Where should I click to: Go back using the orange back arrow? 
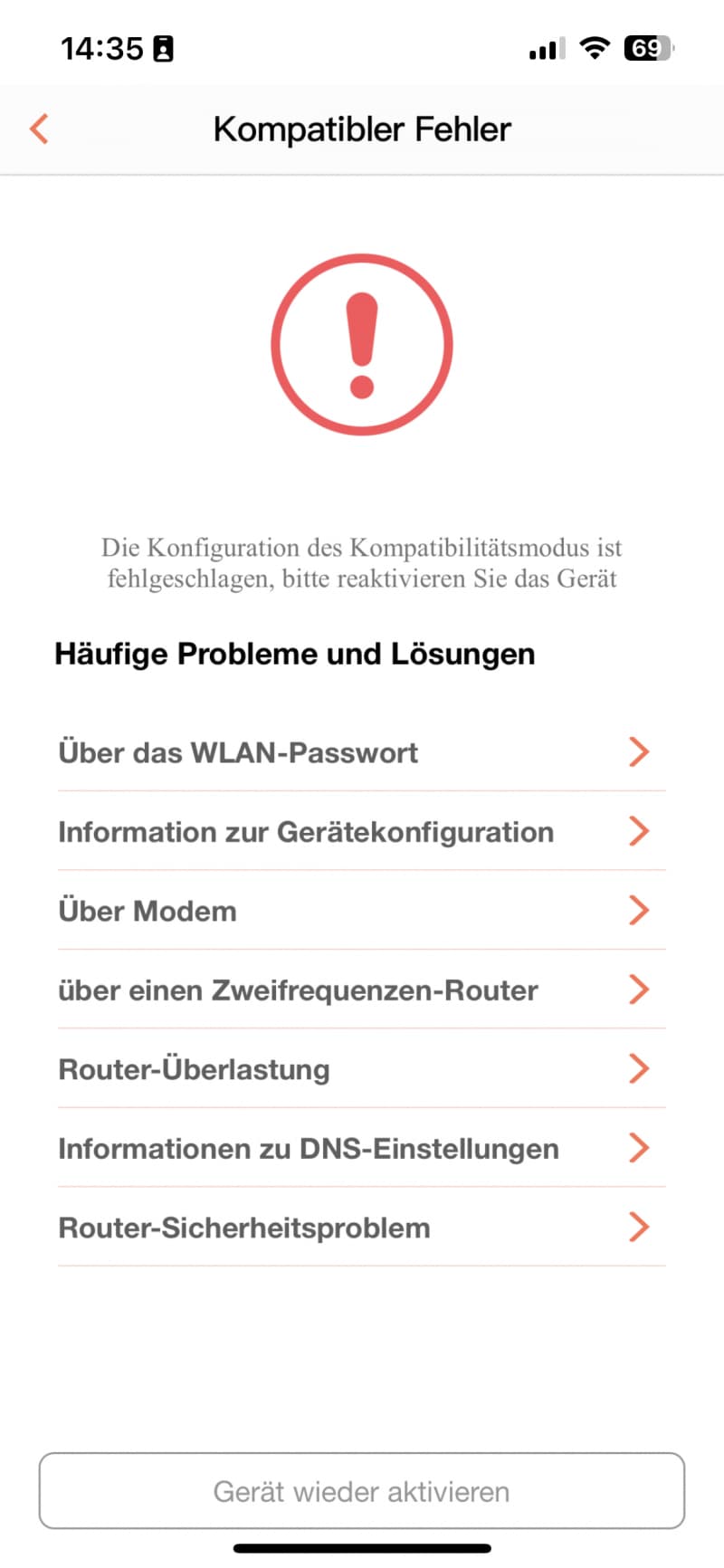(x=39, y=129)
